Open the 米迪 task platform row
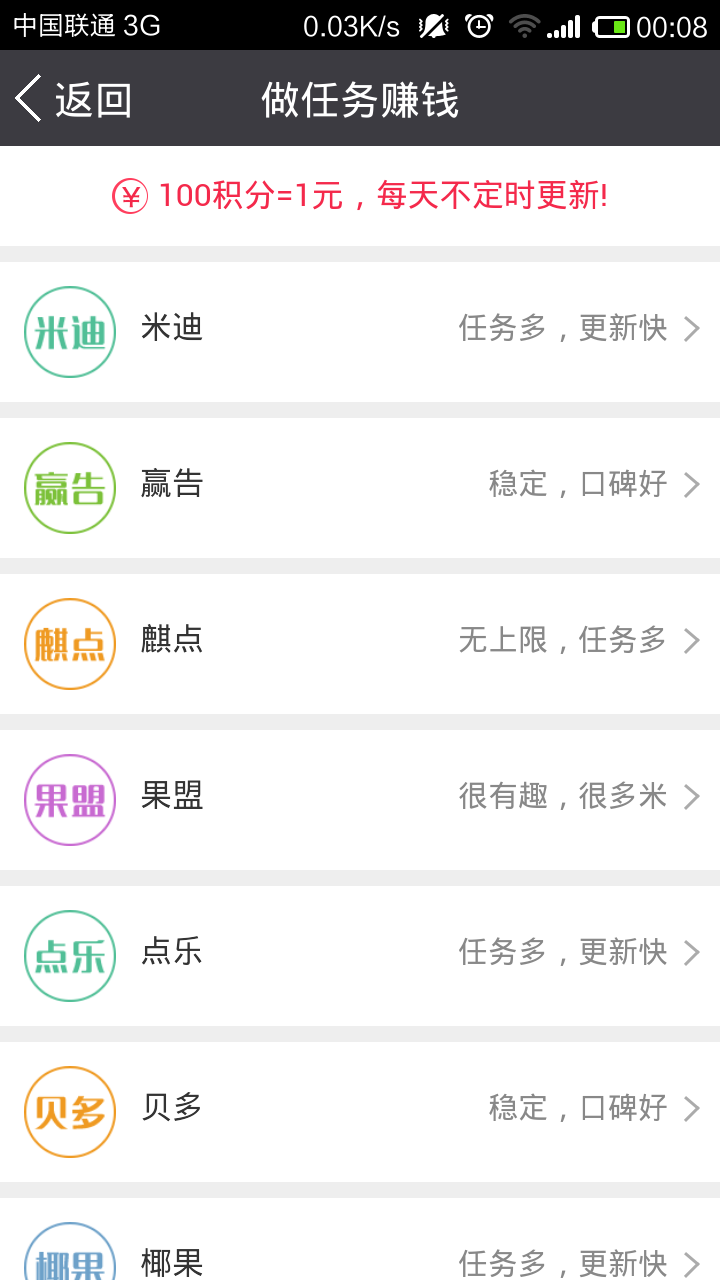 360,332
